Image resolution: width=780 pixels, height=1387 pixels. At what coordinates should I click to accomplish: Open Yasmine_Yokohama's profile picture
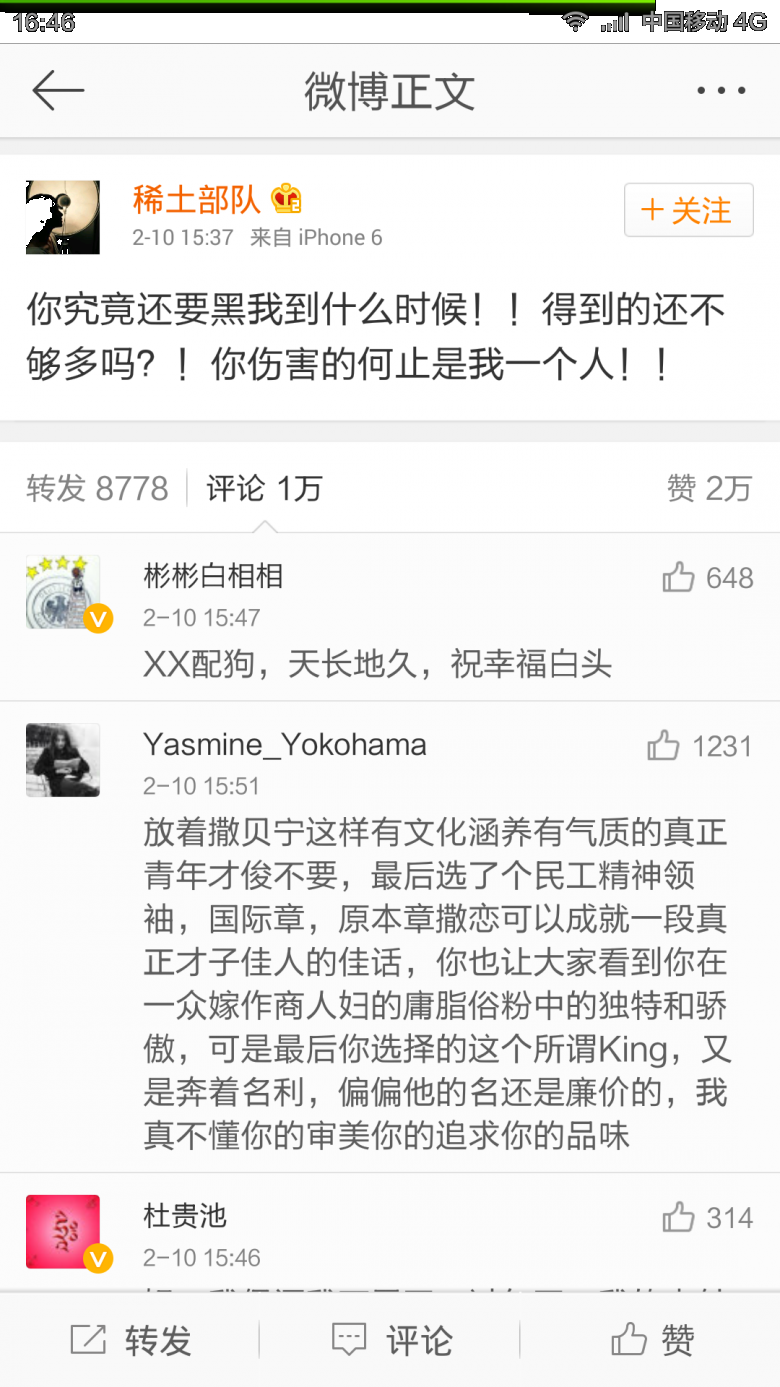coord(62,760)
